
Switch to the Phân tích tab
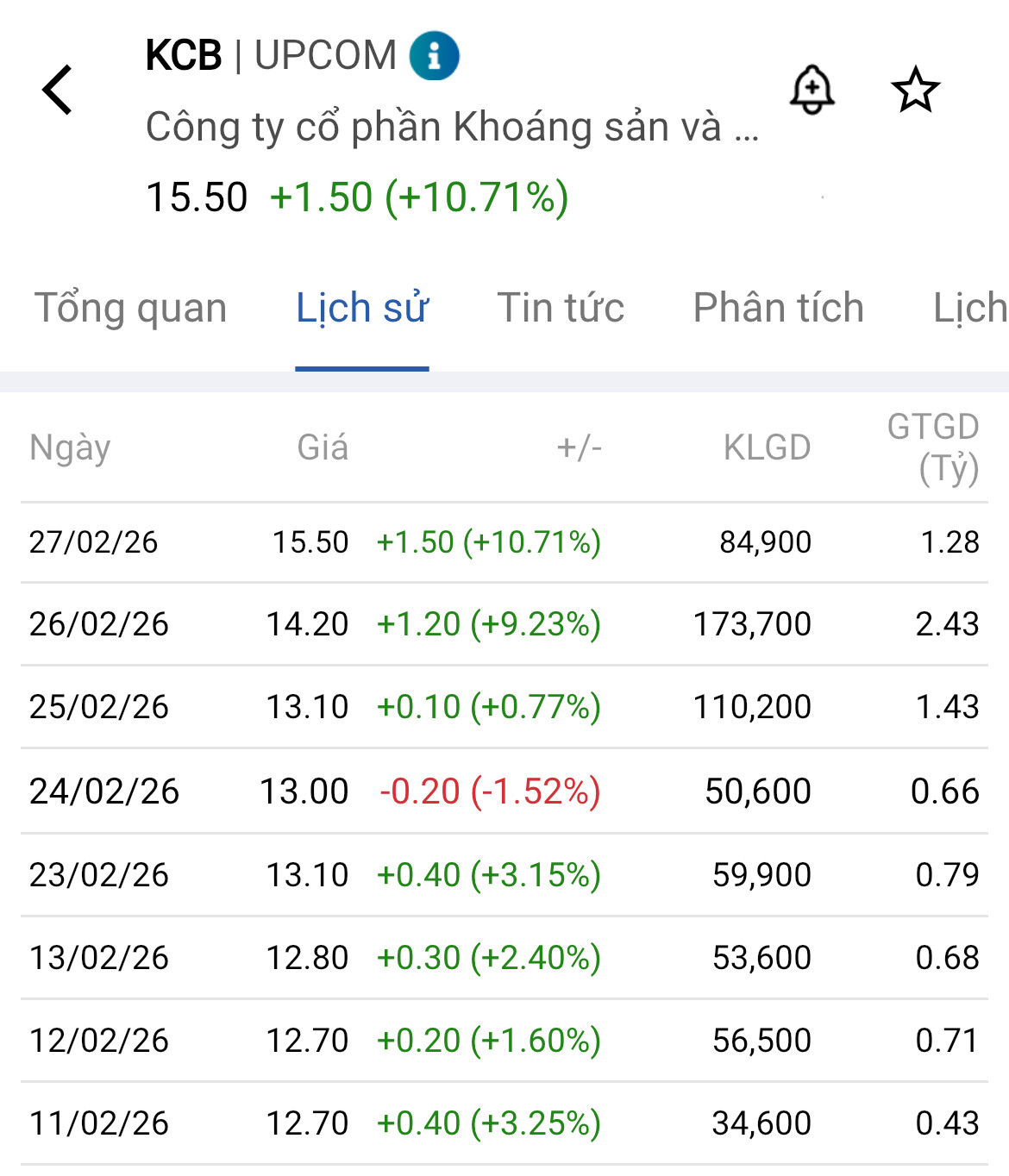(x=778, y=309)
